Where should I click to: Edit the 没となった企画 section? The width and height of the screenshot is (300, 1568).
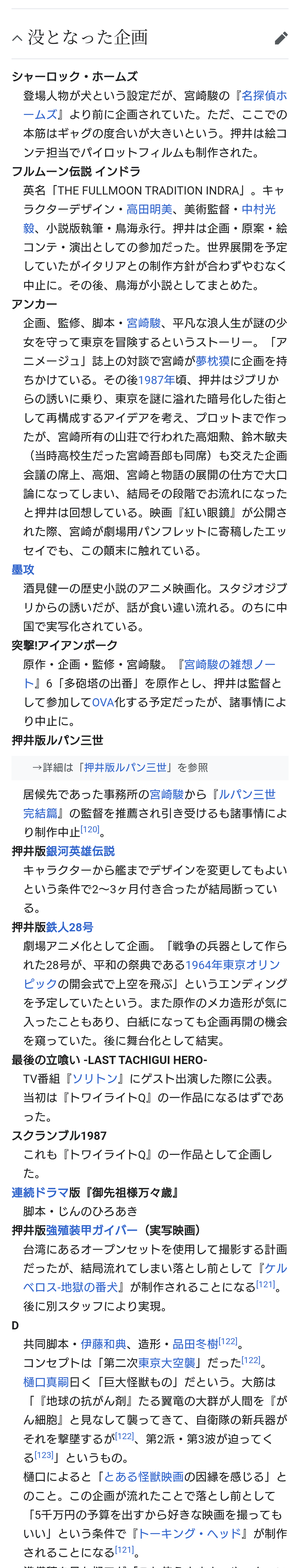pyautogui.click(x=281, y=38)
